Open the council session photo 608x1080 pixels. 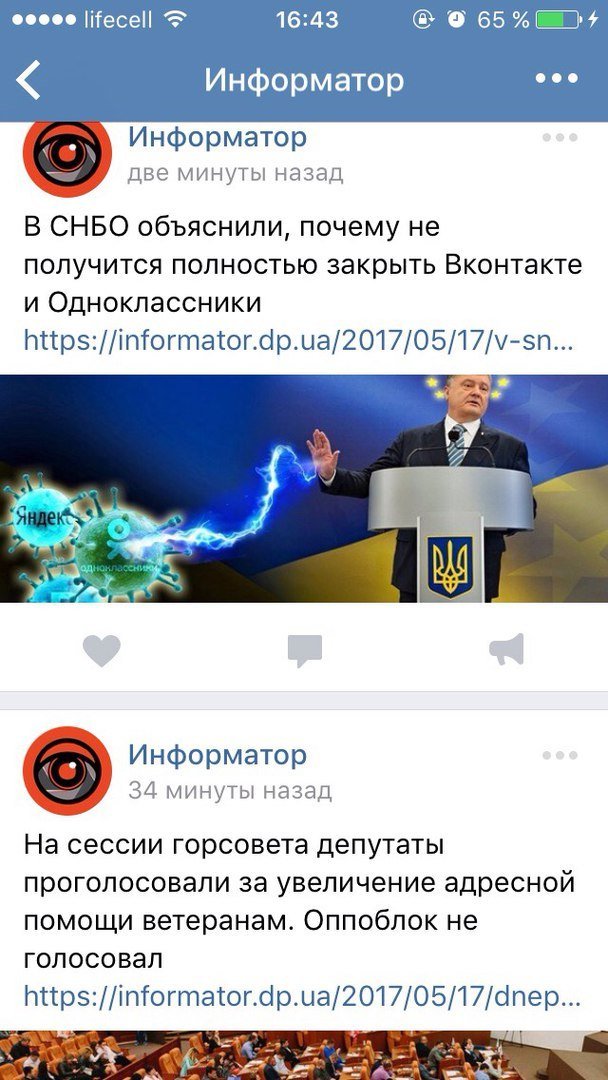click(x=304, y=1056)
